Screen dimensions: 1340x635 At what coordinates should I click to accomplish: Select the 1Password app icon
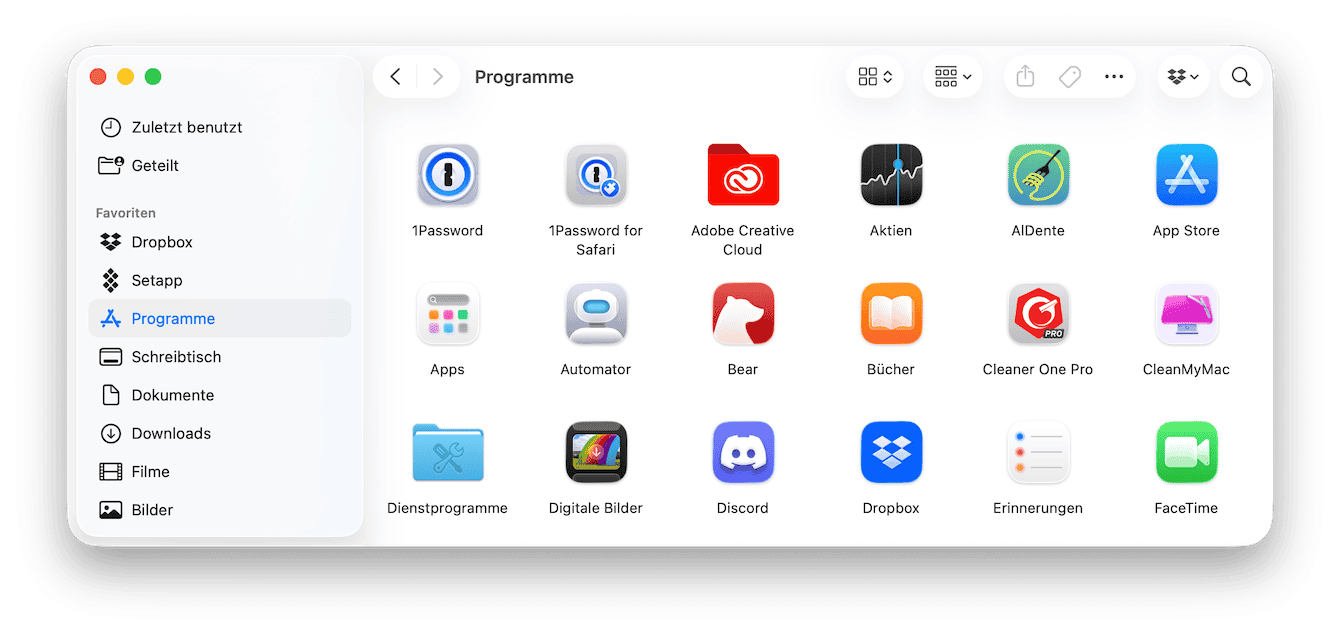tap(447, 176)
